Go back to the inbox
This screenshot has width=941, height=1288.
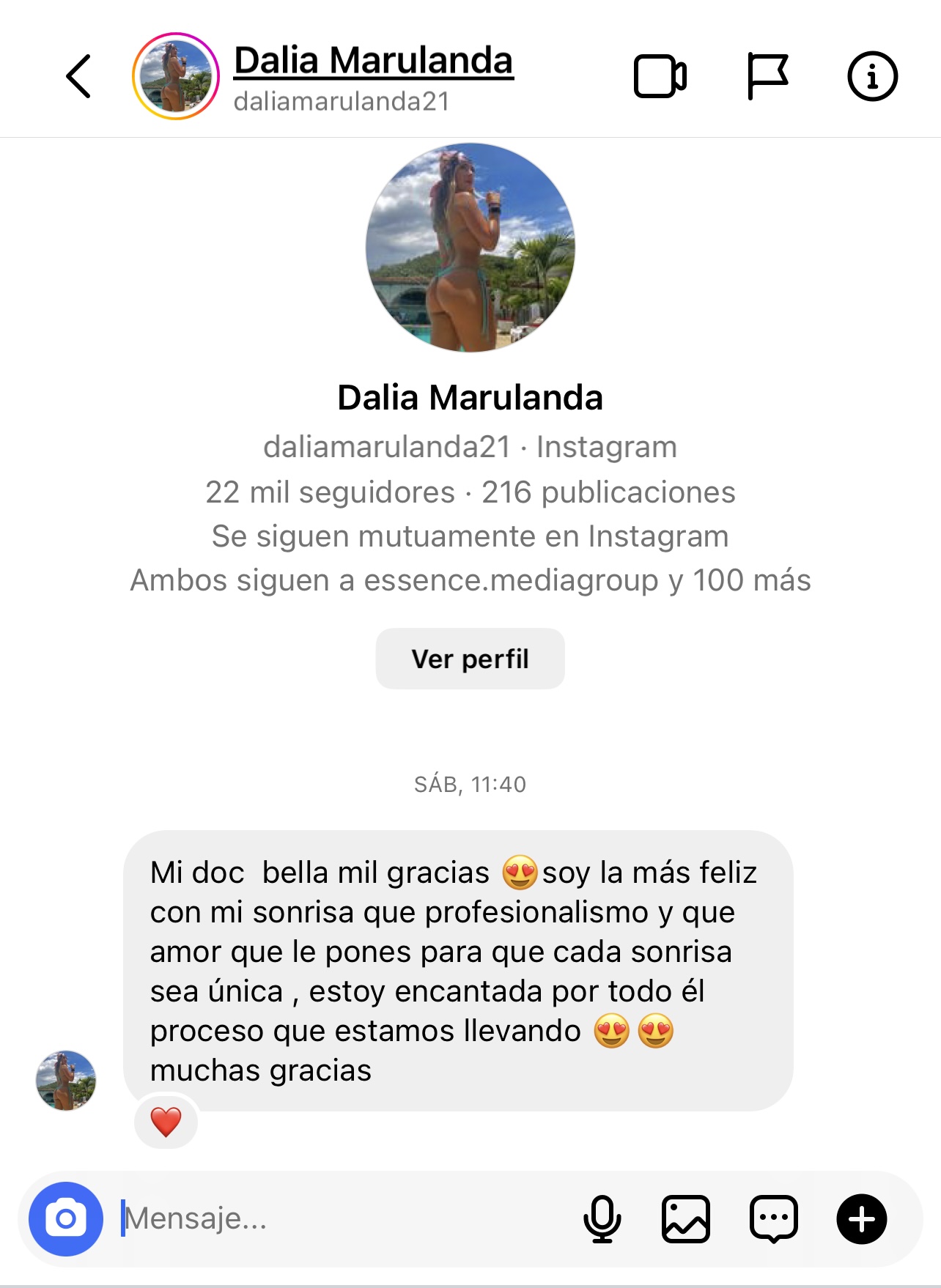pyautogui.click(x=79, y=76)
